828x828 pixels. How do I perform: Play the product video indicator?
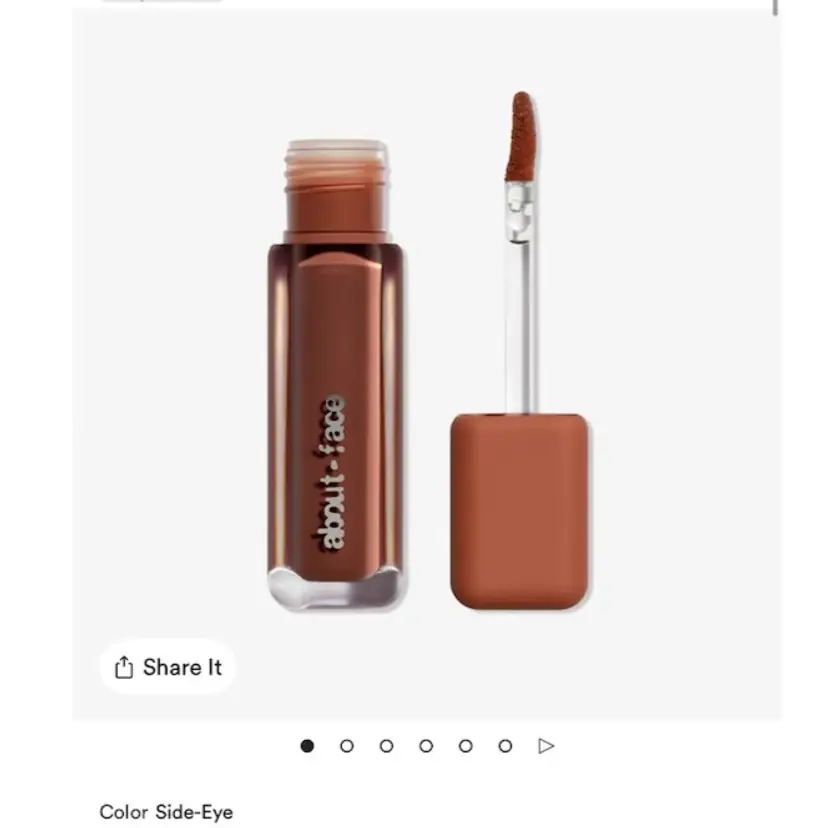coord(546,746)
